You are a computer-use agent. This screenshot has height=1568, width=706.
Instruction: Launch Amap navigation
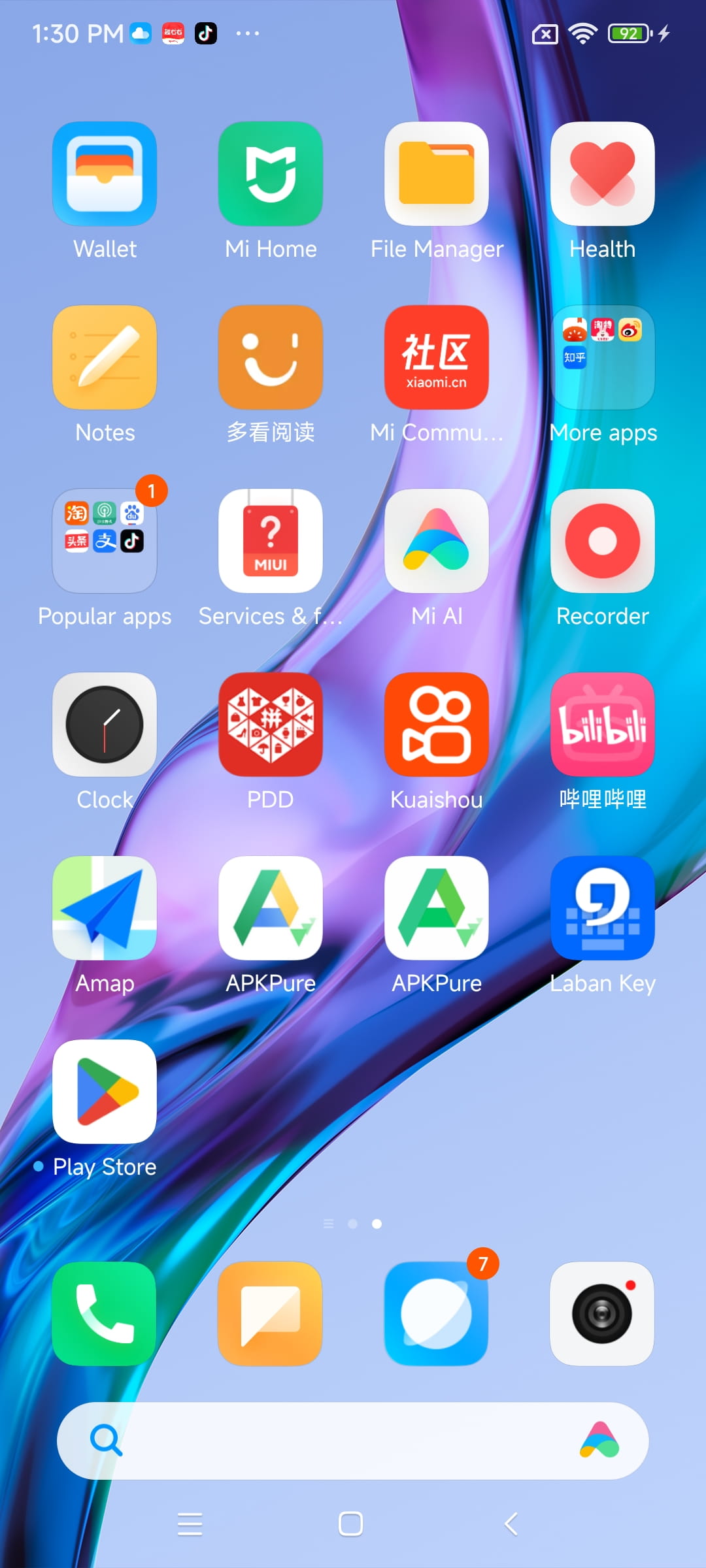pyautogui.click(x=105, y=908)
